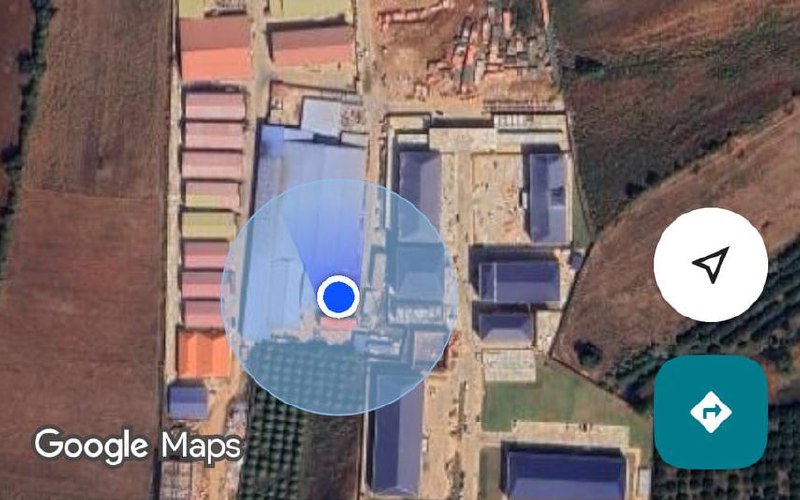Re-center map on my location
The image size is (800, 500).
(x=710, y=265)
